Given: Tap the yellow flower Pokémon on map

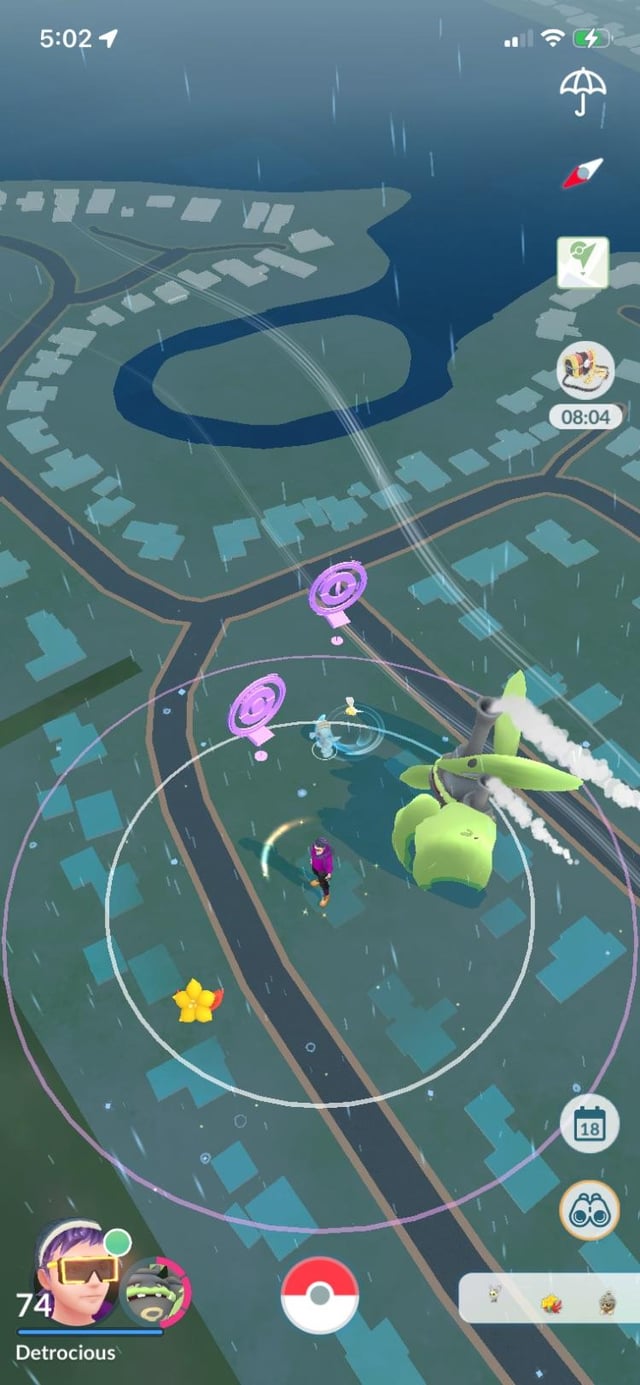Looking at the screenshot, I should [193, 1000].
